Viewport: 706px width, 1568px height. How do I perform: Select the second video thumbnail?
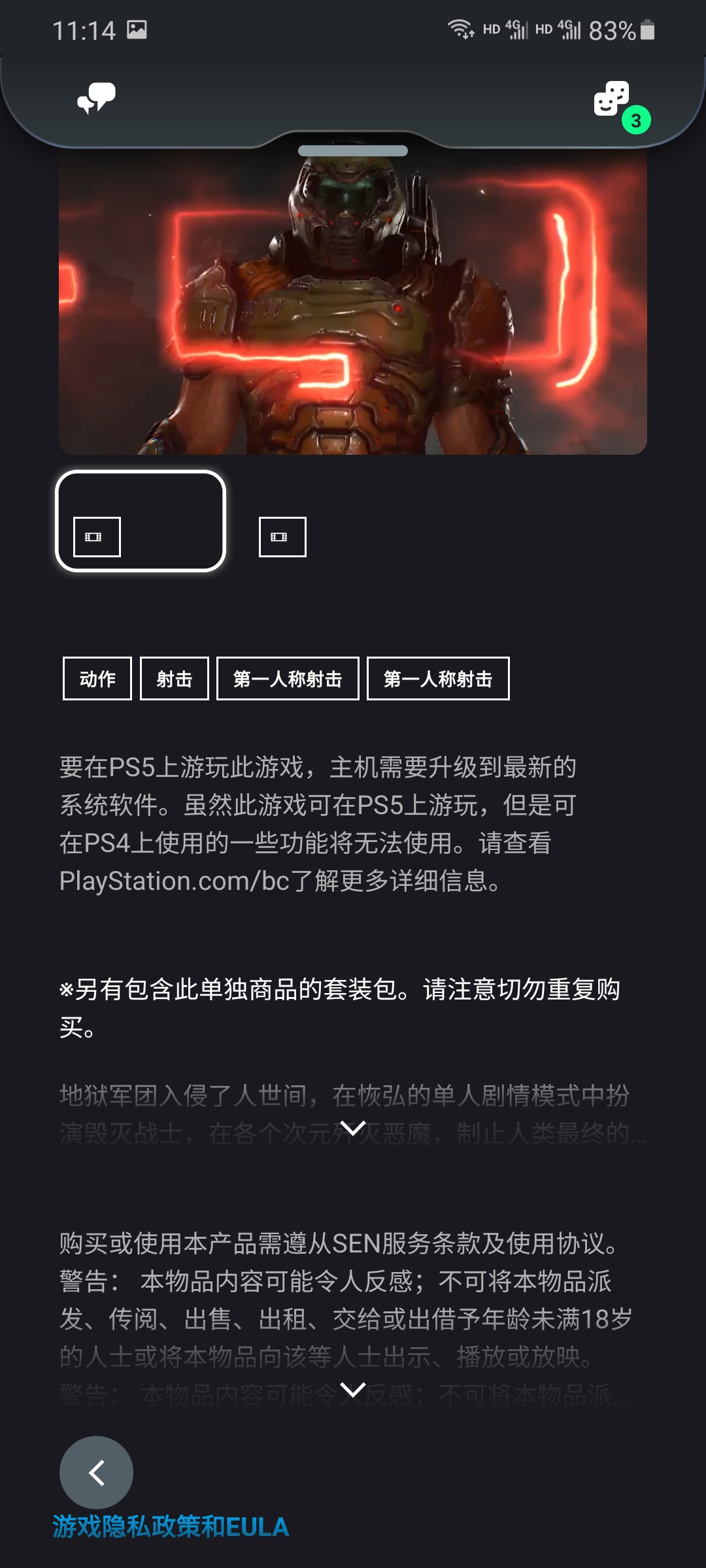pyautogui.click(x=282, y=537)
